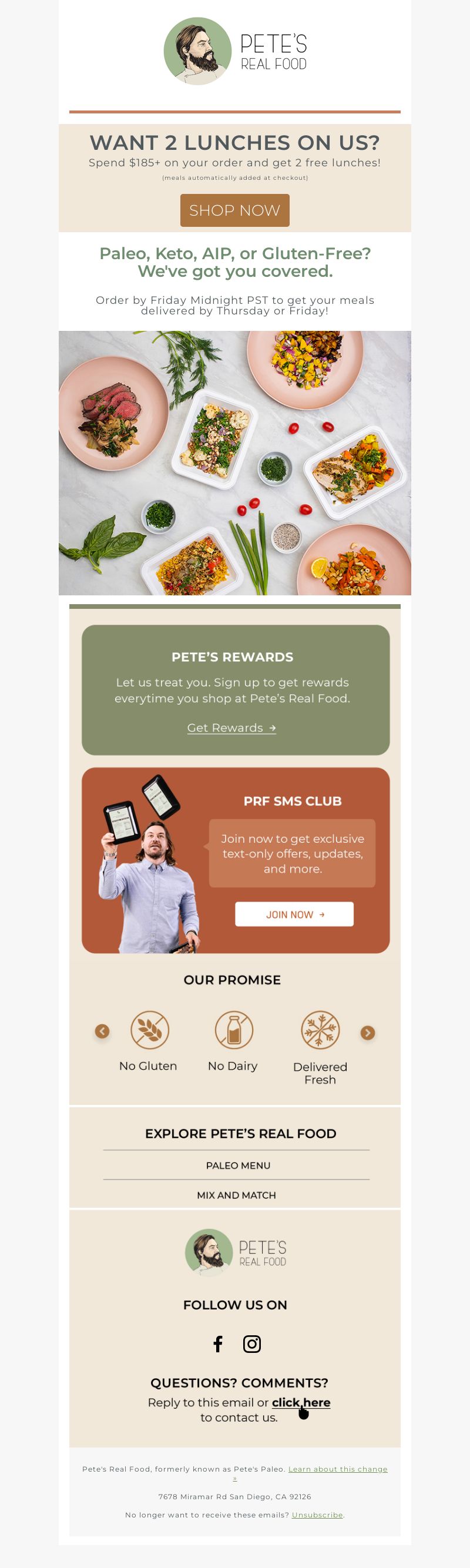Tap the 'click here' contact link
Viewport: 470px width, 1568px height.
(x=301, y=1402)
